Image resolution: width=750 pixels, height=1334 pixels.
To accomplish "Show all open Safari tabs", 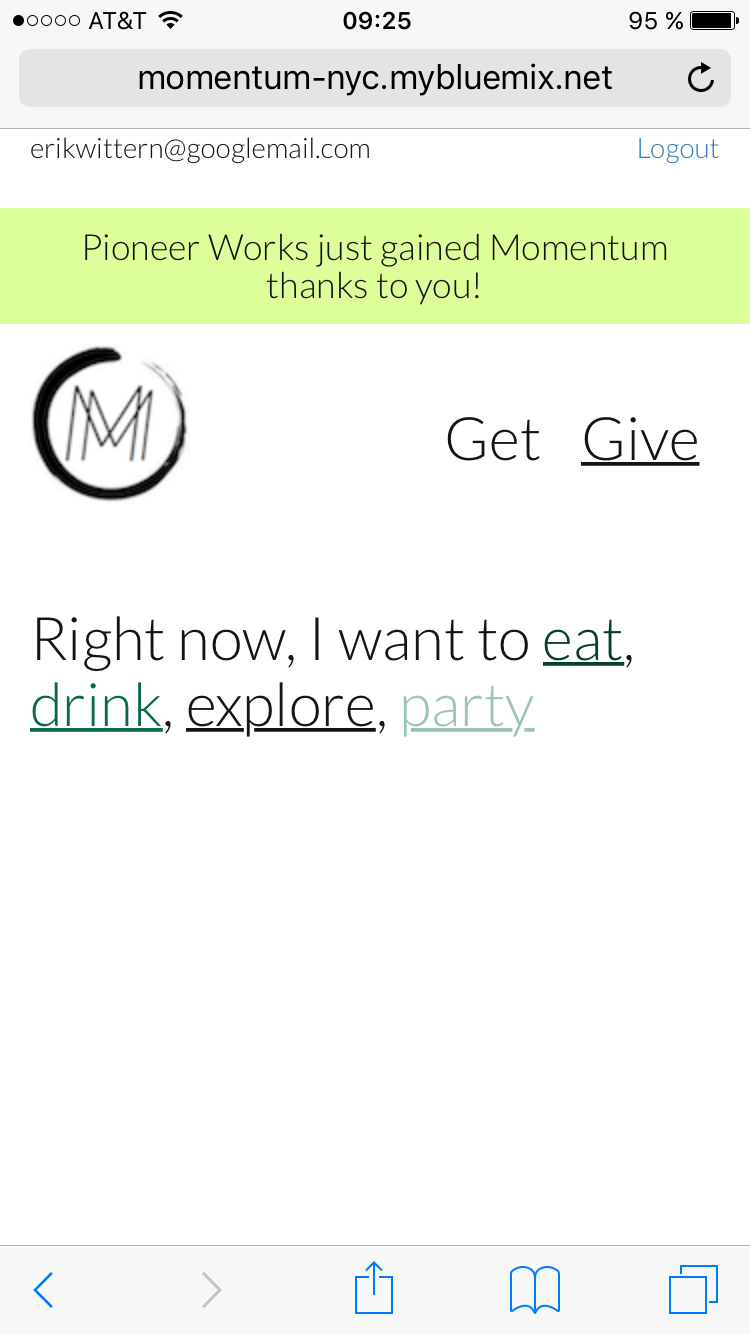I will coord(693,1290).
